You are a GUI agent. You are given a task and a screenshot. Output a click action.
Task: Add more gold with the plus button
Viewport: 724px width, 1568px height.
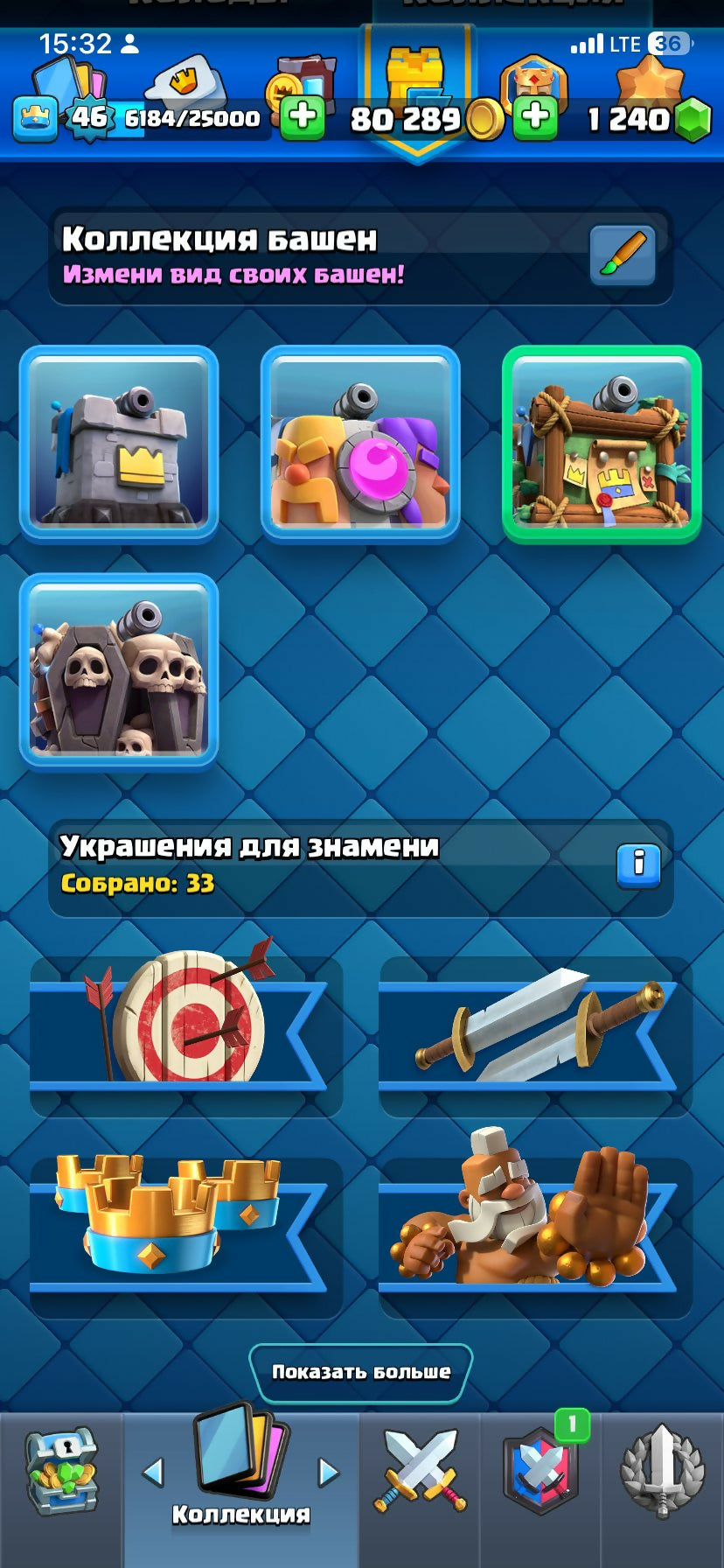[x=303, y=116]
